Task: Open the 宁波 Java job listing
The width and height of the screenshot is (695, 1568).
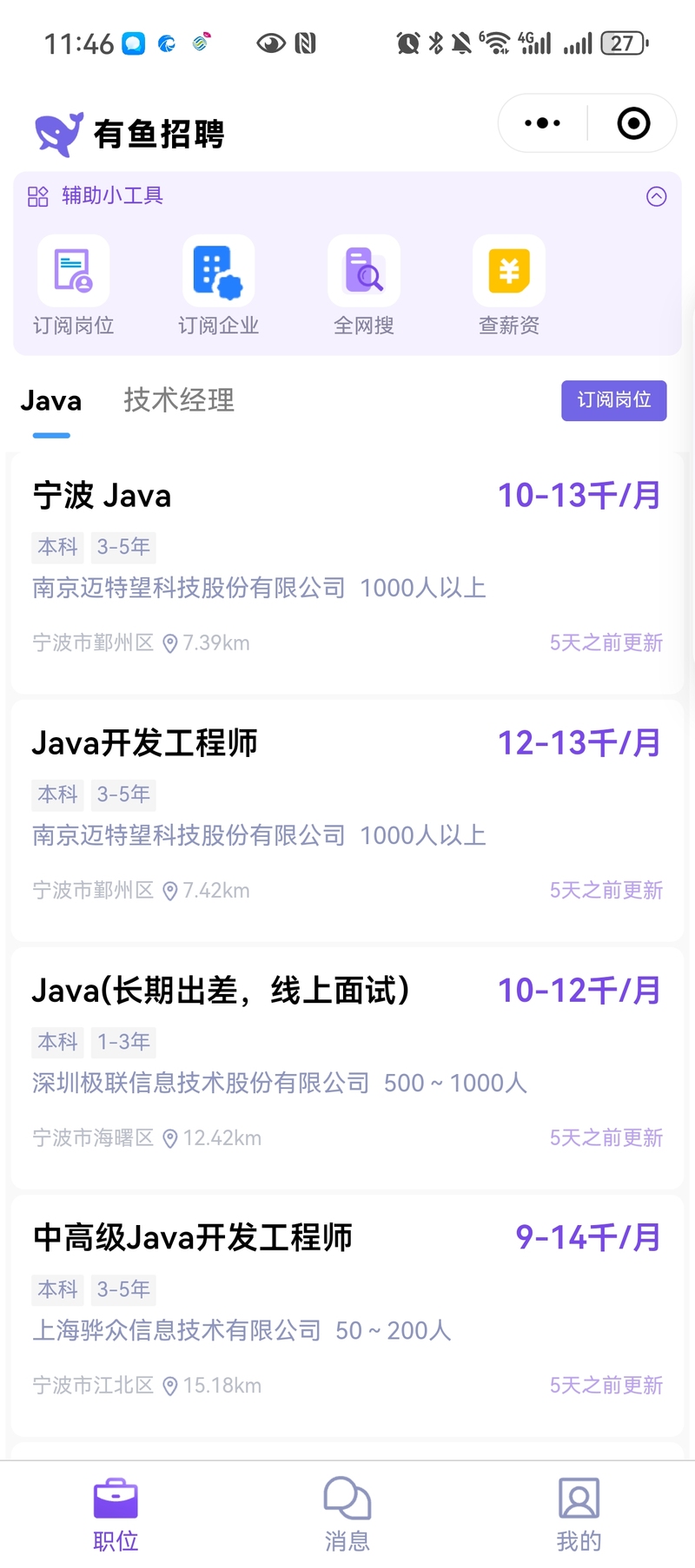Action: [347, 572]
